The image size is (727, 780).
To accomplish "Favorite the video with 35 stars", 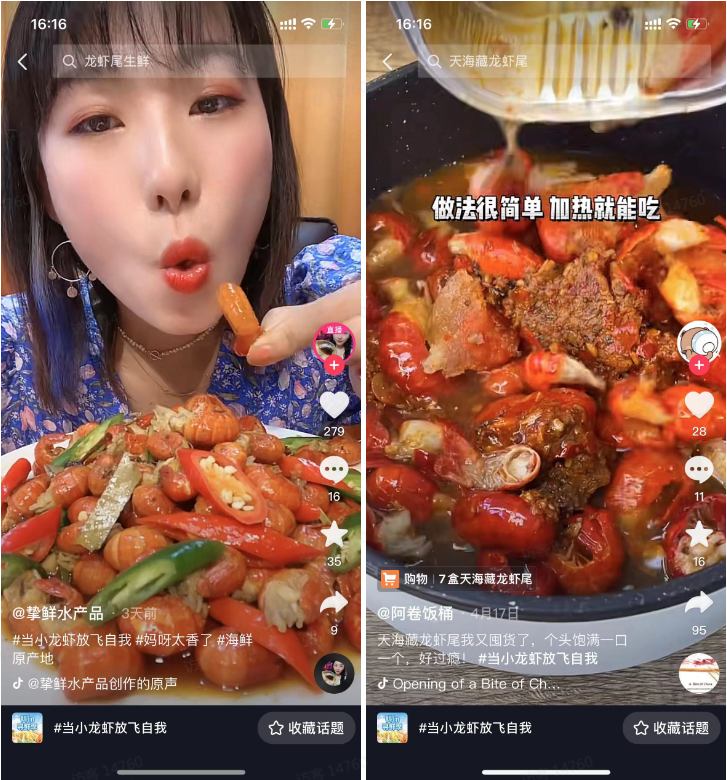I will pyautogui.click(x=334, y=536).
